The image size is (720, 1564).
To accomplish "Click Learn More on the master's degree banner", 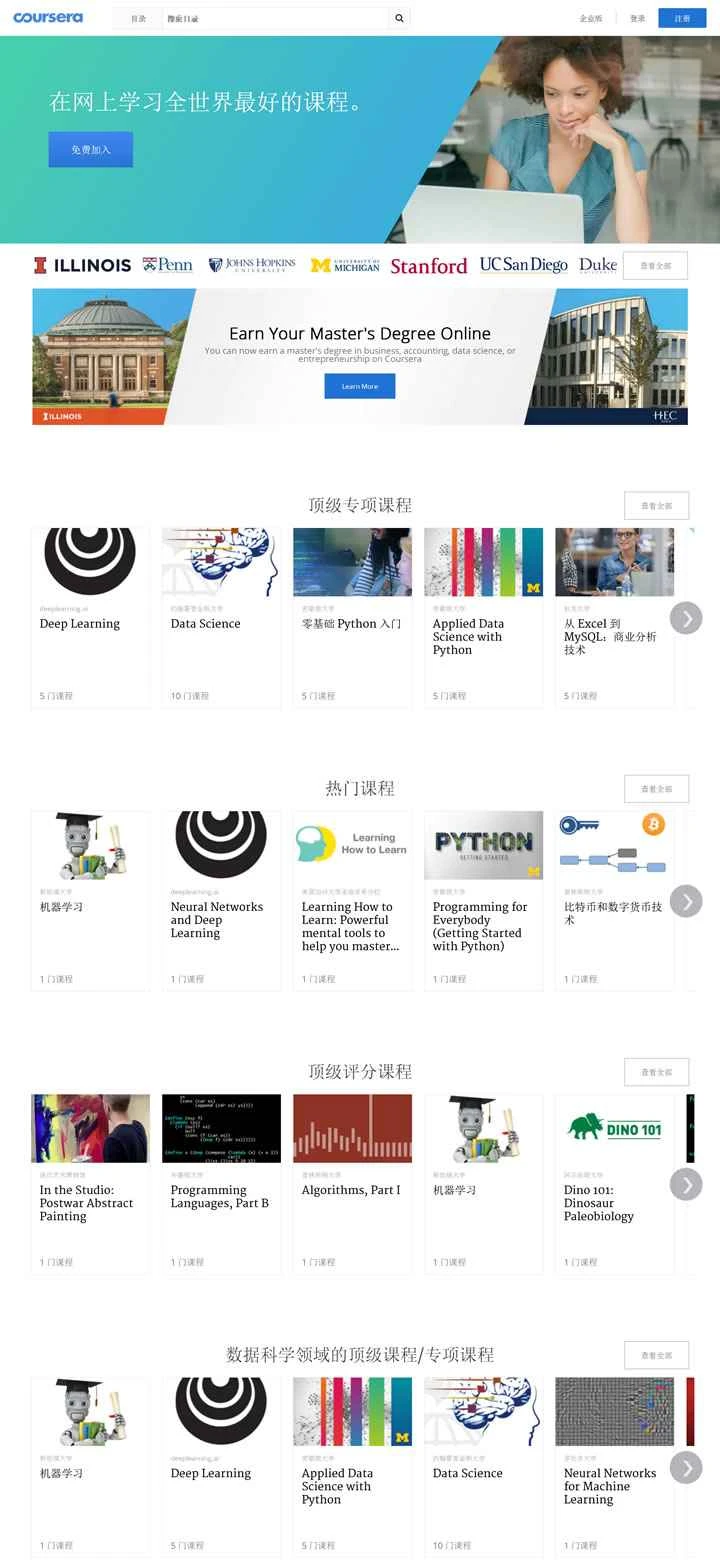I will (x=359, y=387).
